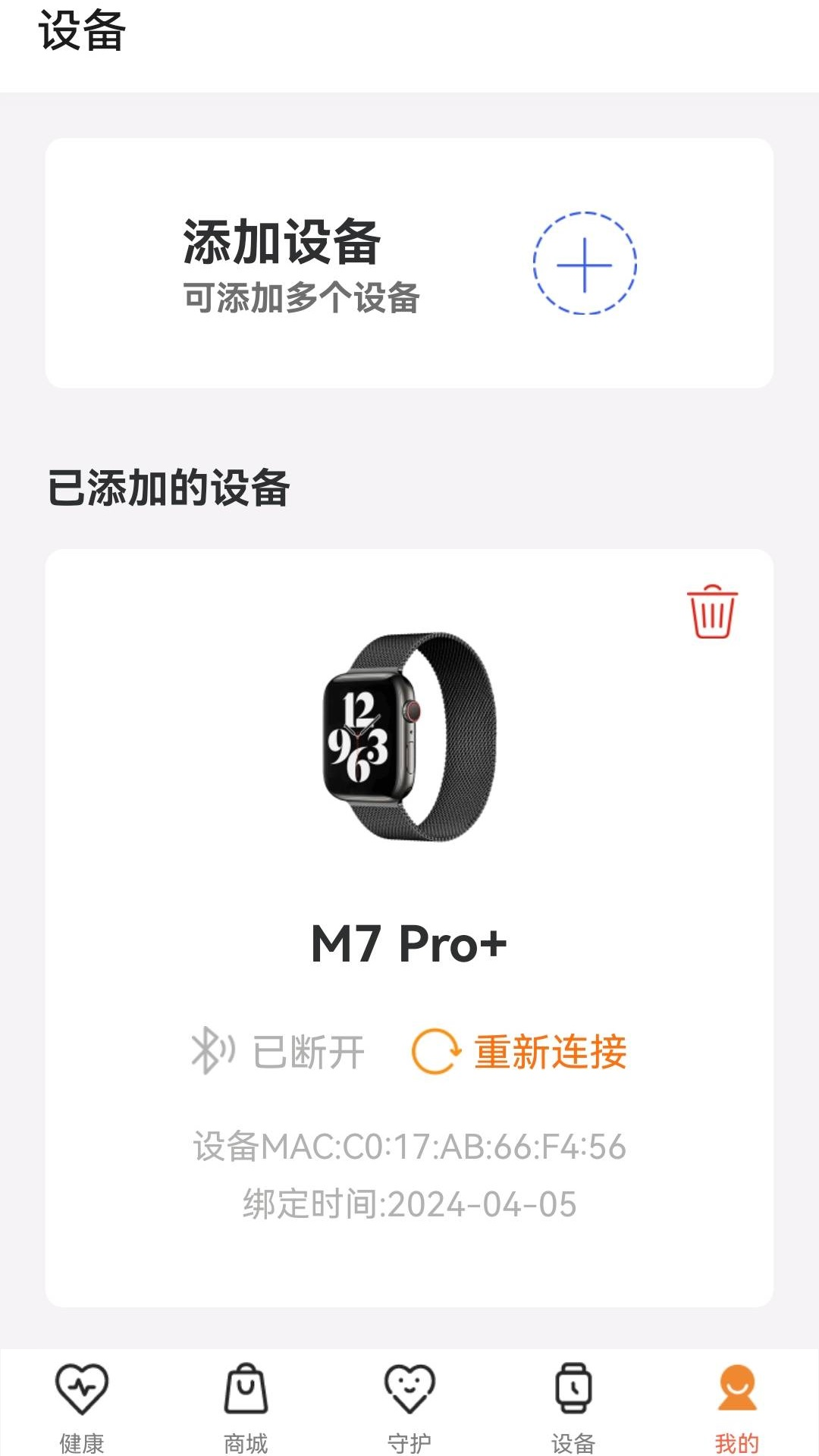Delete the M7 Pro+ device
Image resolution: width=819 pixels, height=1456 pixels.
click(x=712, y=611)
